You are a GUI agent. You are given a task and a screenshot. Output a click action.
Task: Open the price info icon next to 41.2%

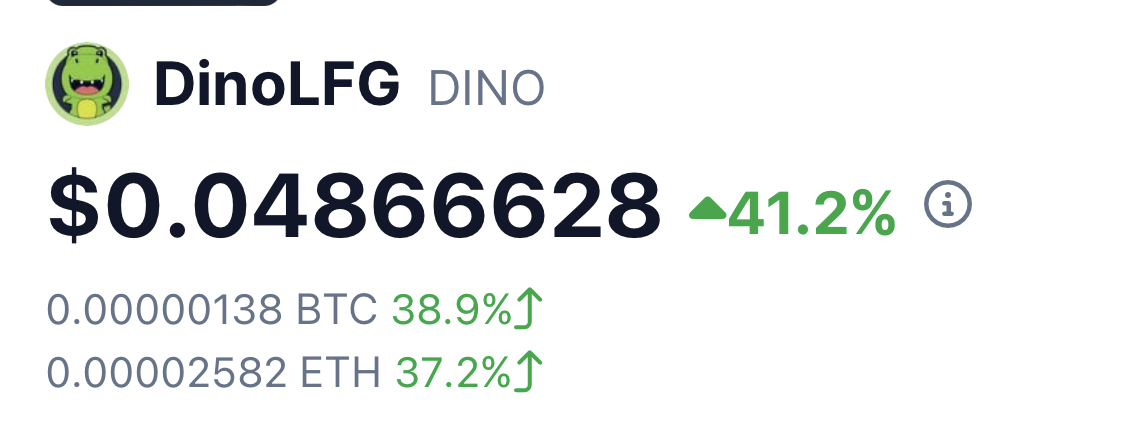[948, 205]
